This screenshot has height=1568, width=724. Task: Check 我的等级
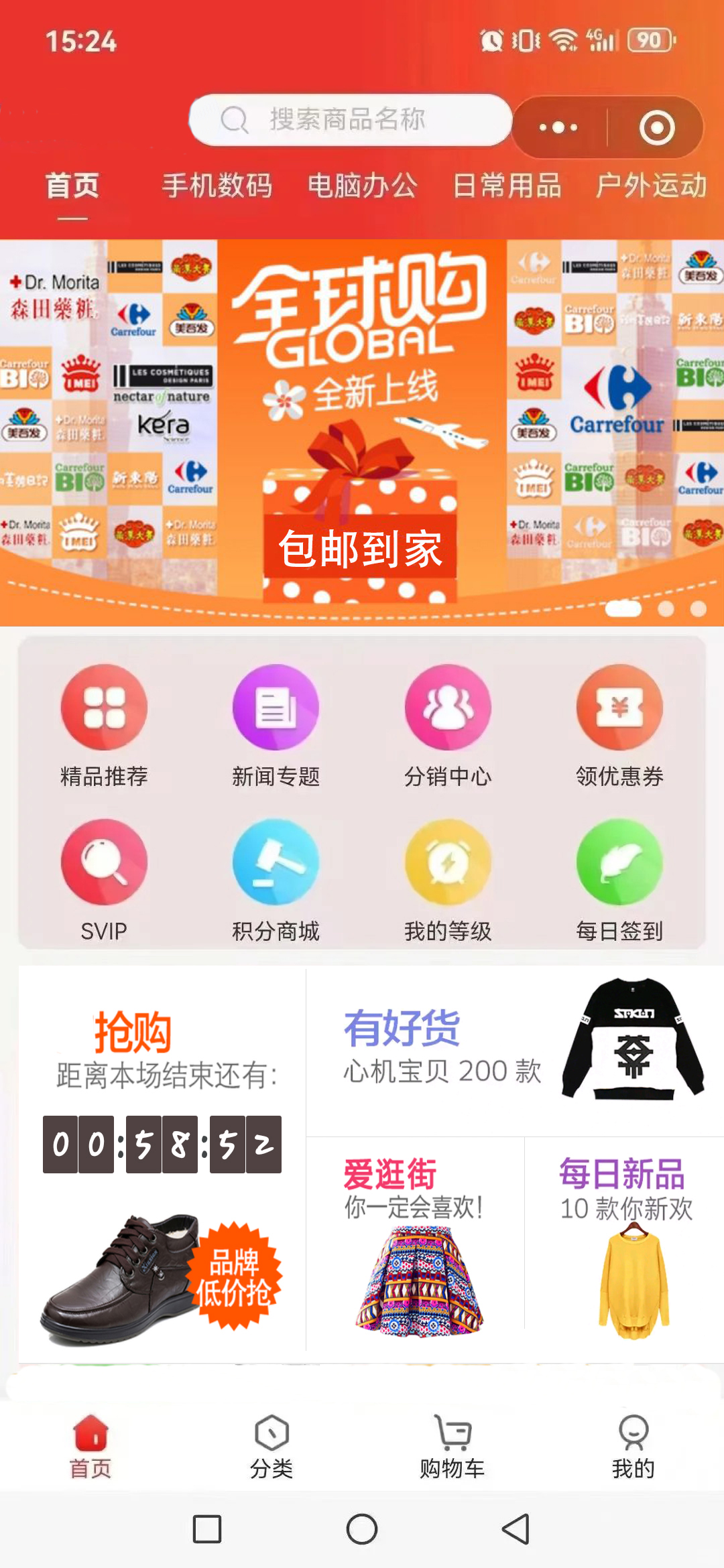coord(448,879)
